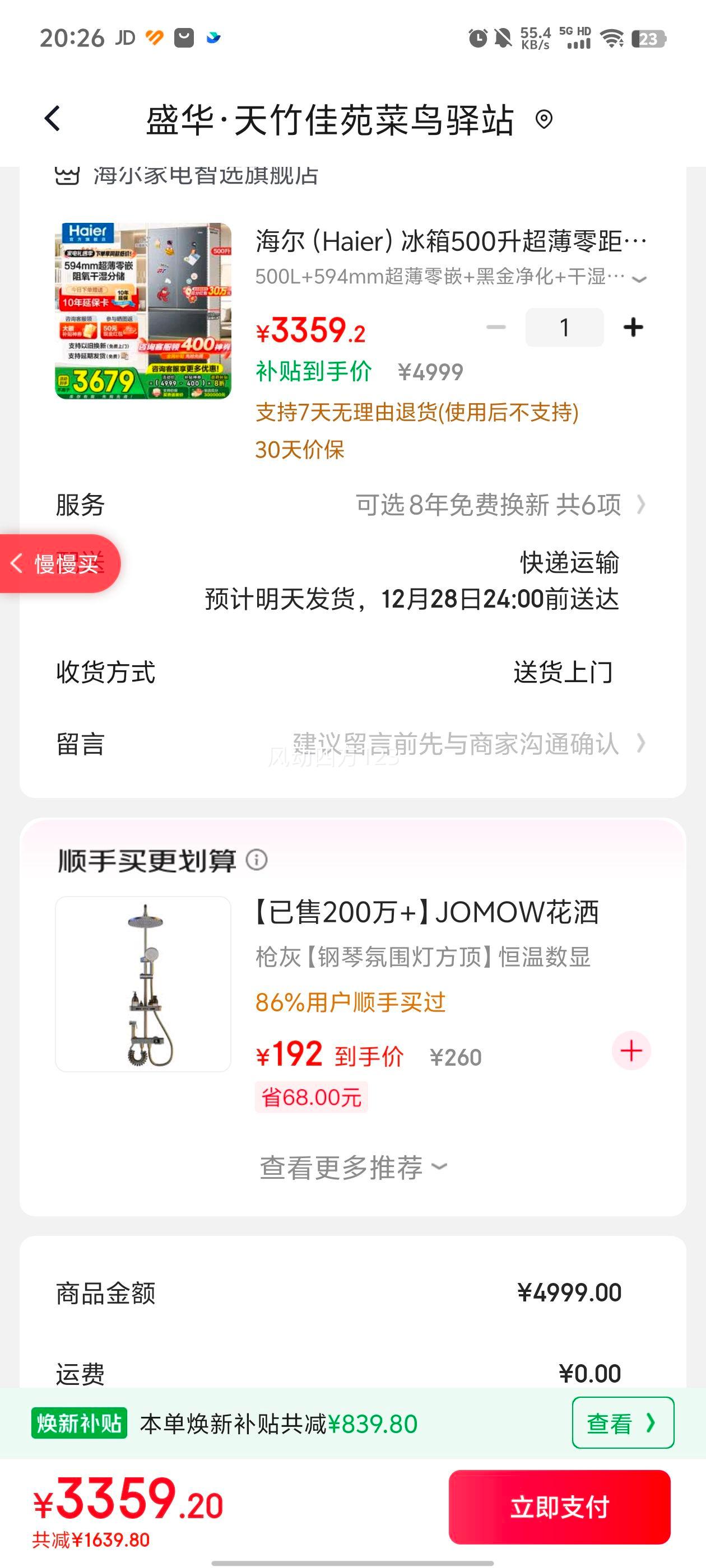
Task: Open the 慢慢买 floating widget
Action: pos(55,563)
